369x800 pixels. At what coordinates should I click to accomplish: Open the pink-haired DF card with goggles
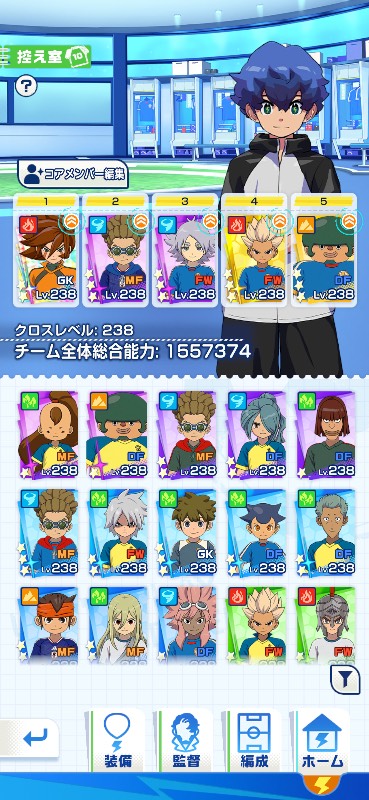click(187, 625)
